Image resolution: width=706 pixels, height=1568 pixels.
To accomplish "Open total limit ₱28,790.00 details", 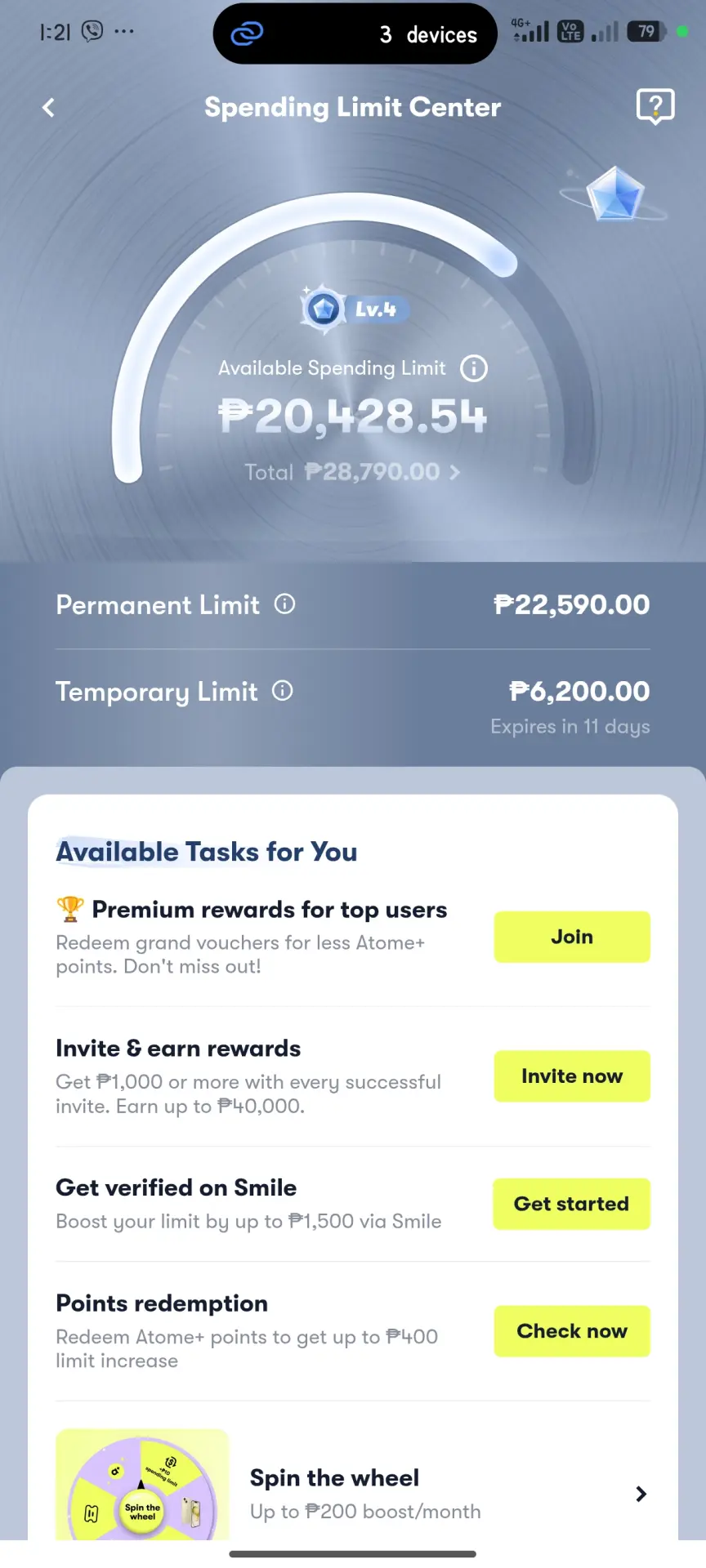I will 352,472.
